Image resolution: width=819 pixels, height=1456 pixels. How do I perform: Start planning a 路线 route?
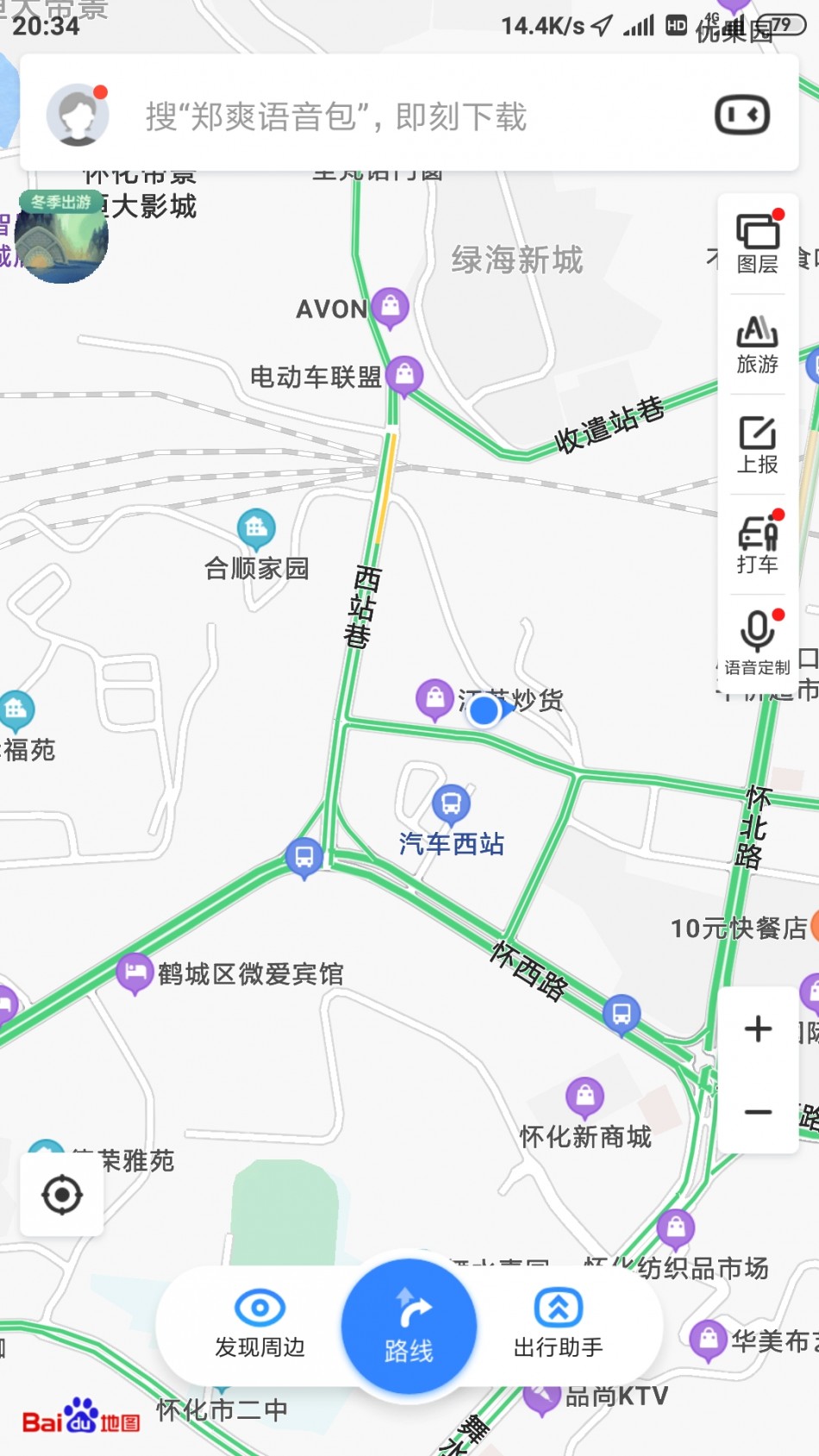(x=409, y=1326)
